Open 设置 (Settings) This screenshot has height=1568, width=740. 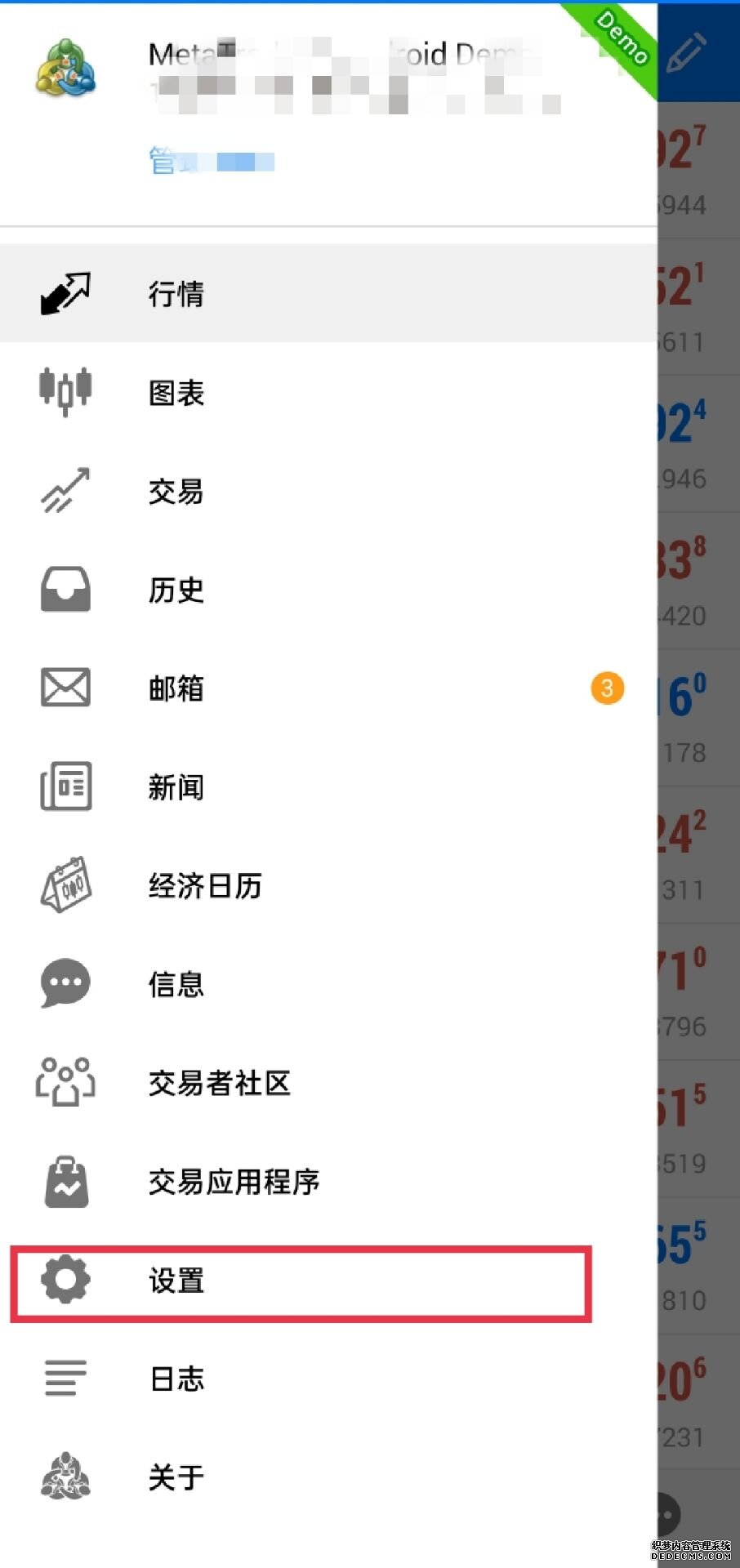176,1281
